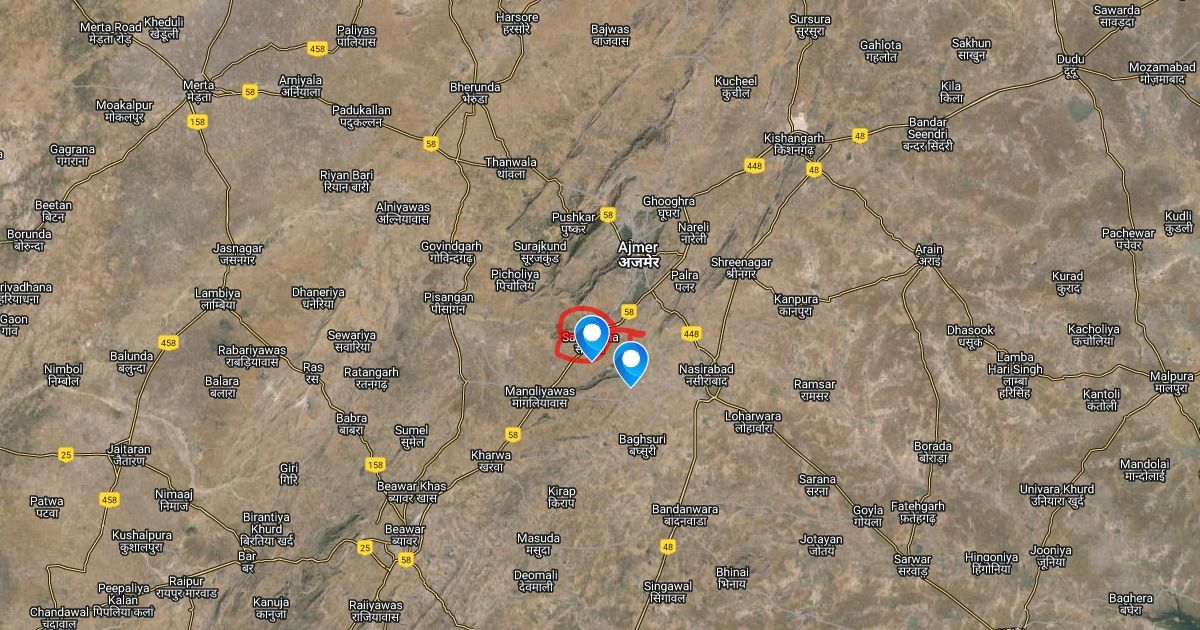The image size is (1200, 630).
Task: Tap the map pin over Saradhana
Action: point(592,335)
